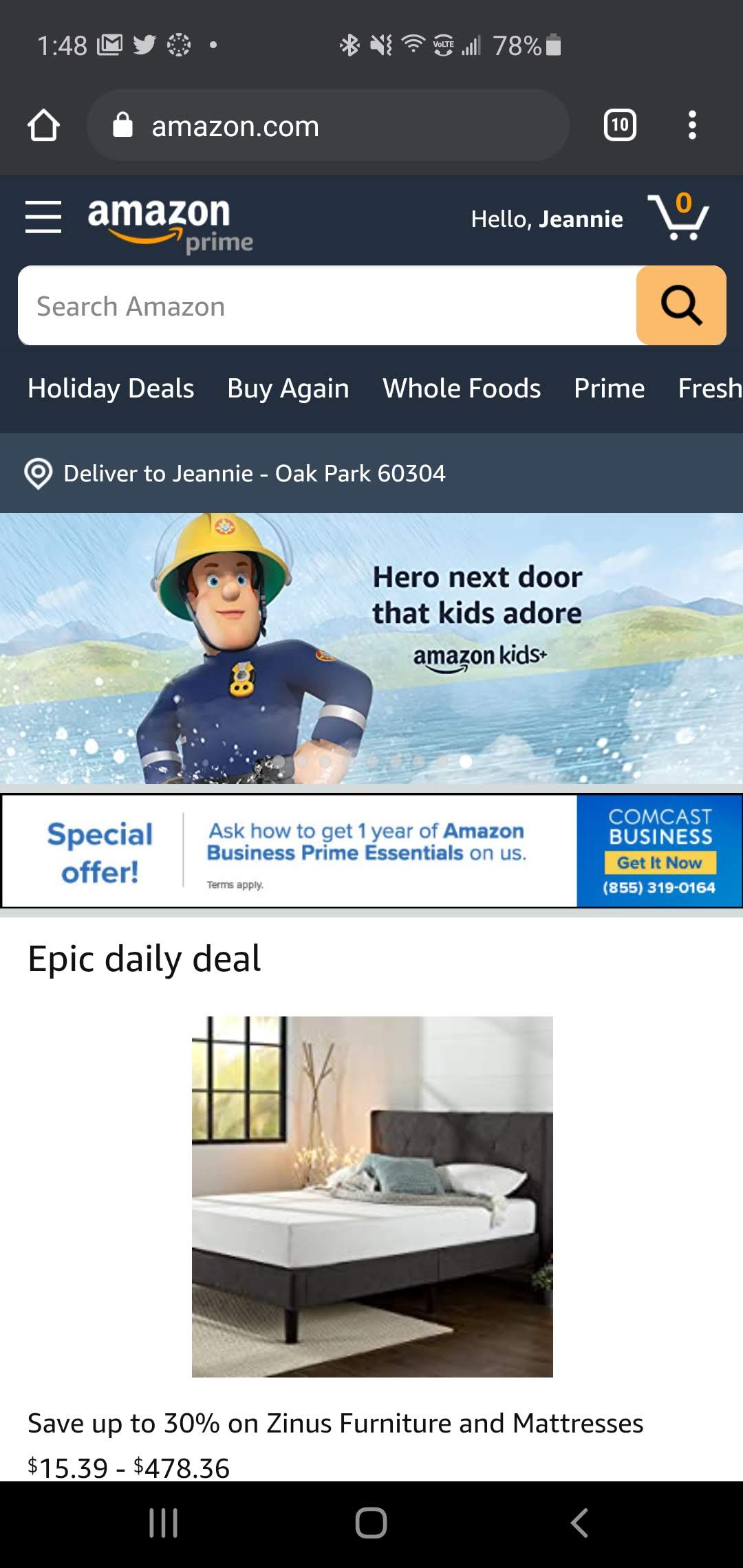Focus the Search Amazon field
This screenshot has width=743, height=1568.
(x=327, y=306)
